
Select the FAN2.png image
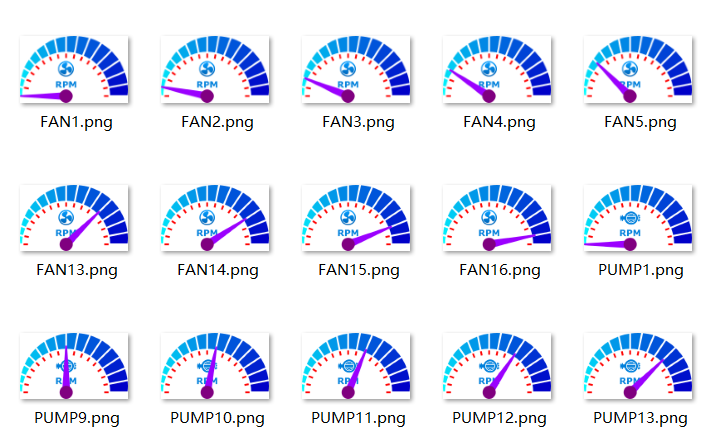tap(216, 70)
